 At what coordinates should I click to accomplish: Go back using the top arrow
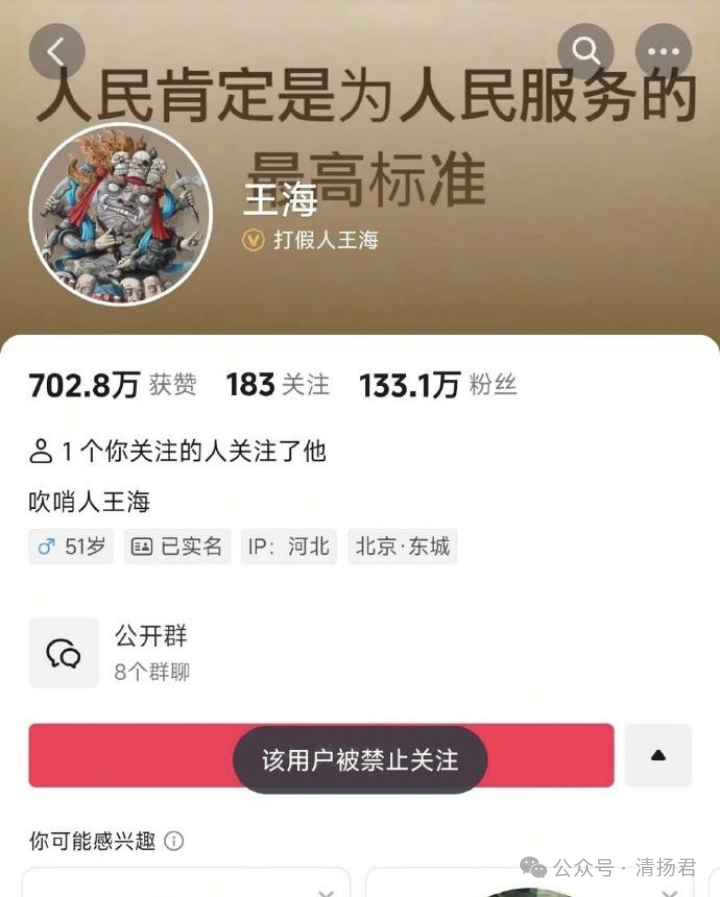(x=57, y=50)
